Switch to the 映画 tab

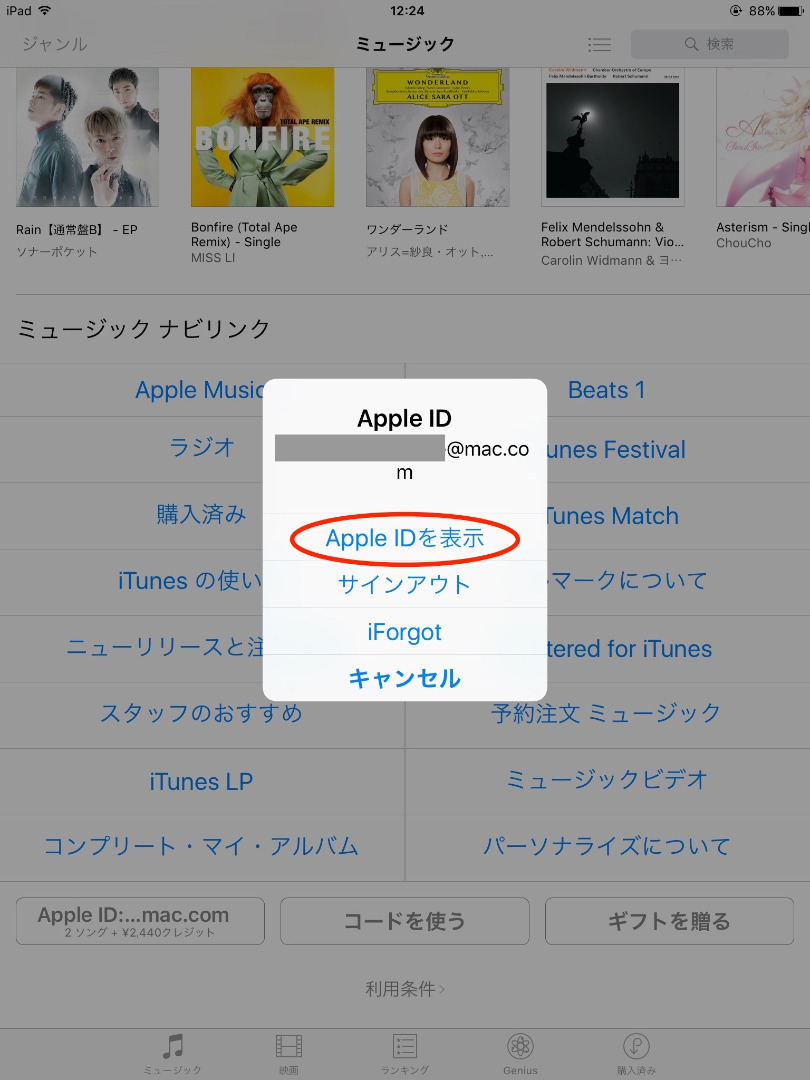tap(289, 1054)
